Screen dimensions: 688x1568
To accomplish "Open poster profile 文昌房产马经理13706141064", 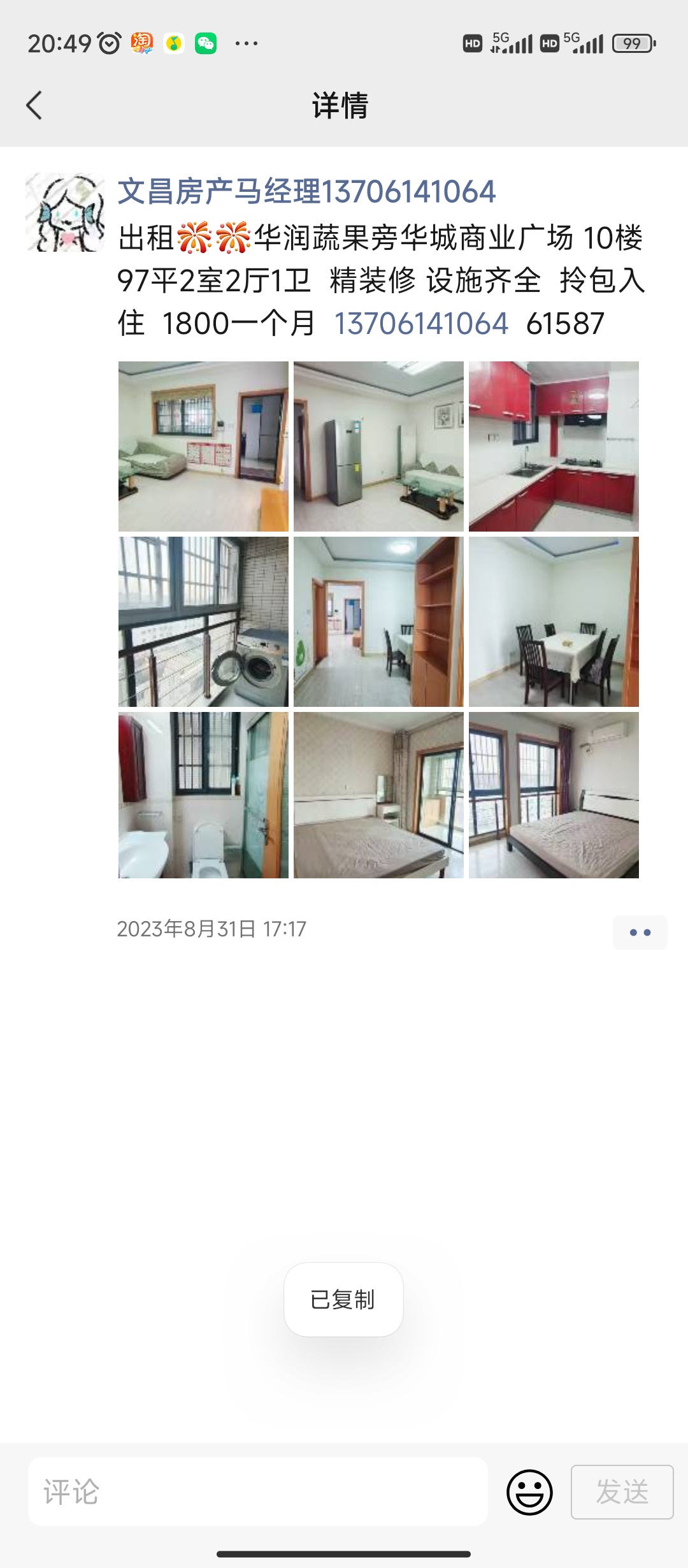I will click(x=306, y=192).
